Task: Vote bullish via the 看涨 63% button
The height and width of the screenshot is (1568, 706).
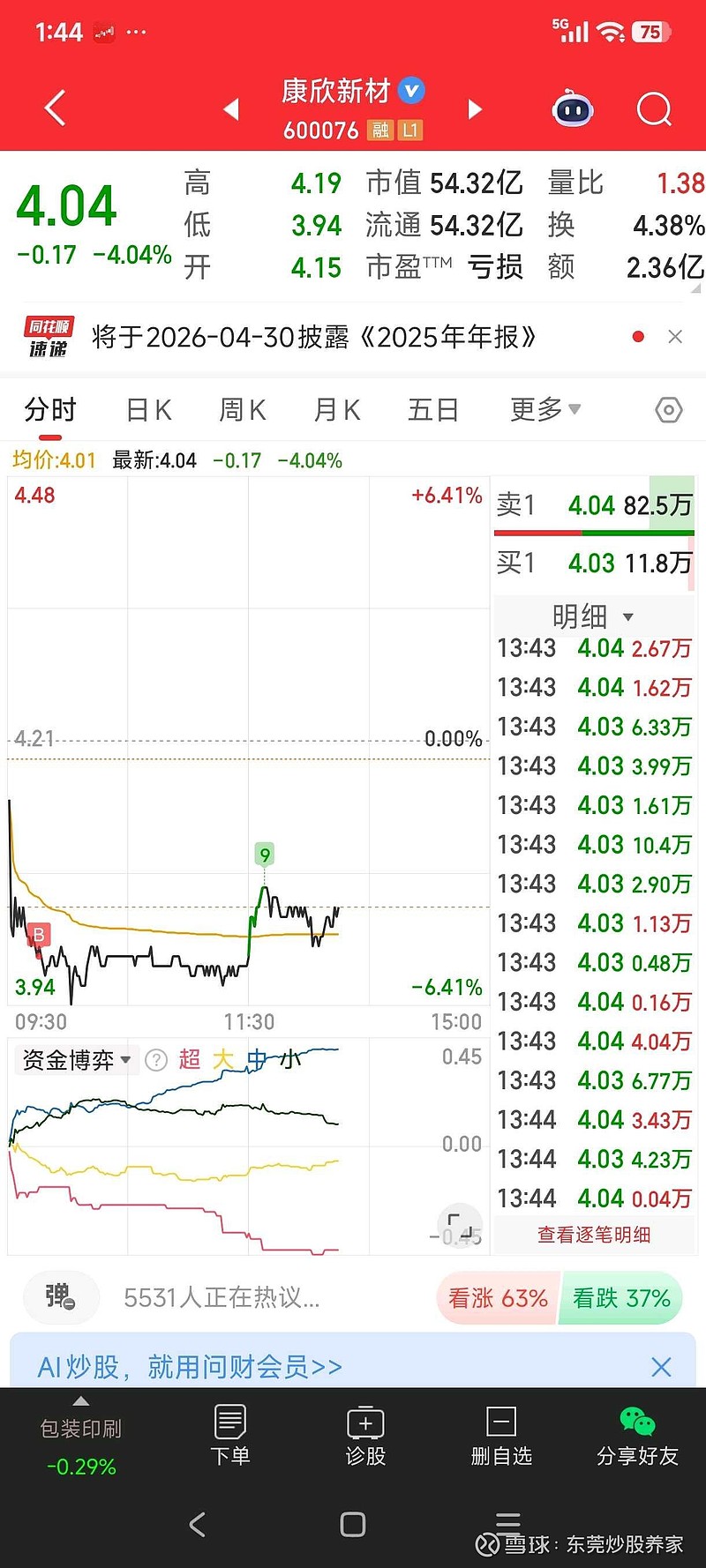Action: (x=498, y=1297)
